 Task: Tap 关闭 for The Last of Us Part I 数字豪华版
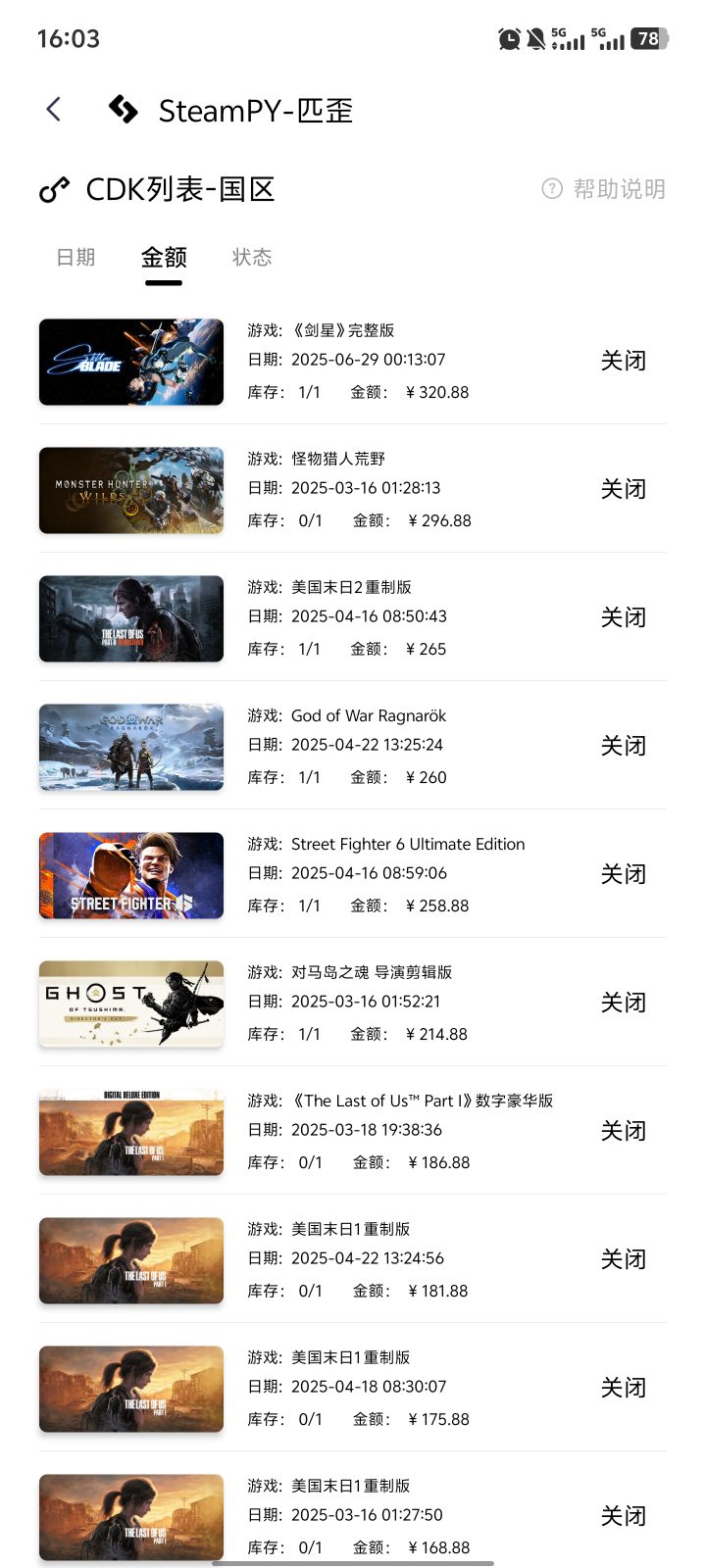623,1131
